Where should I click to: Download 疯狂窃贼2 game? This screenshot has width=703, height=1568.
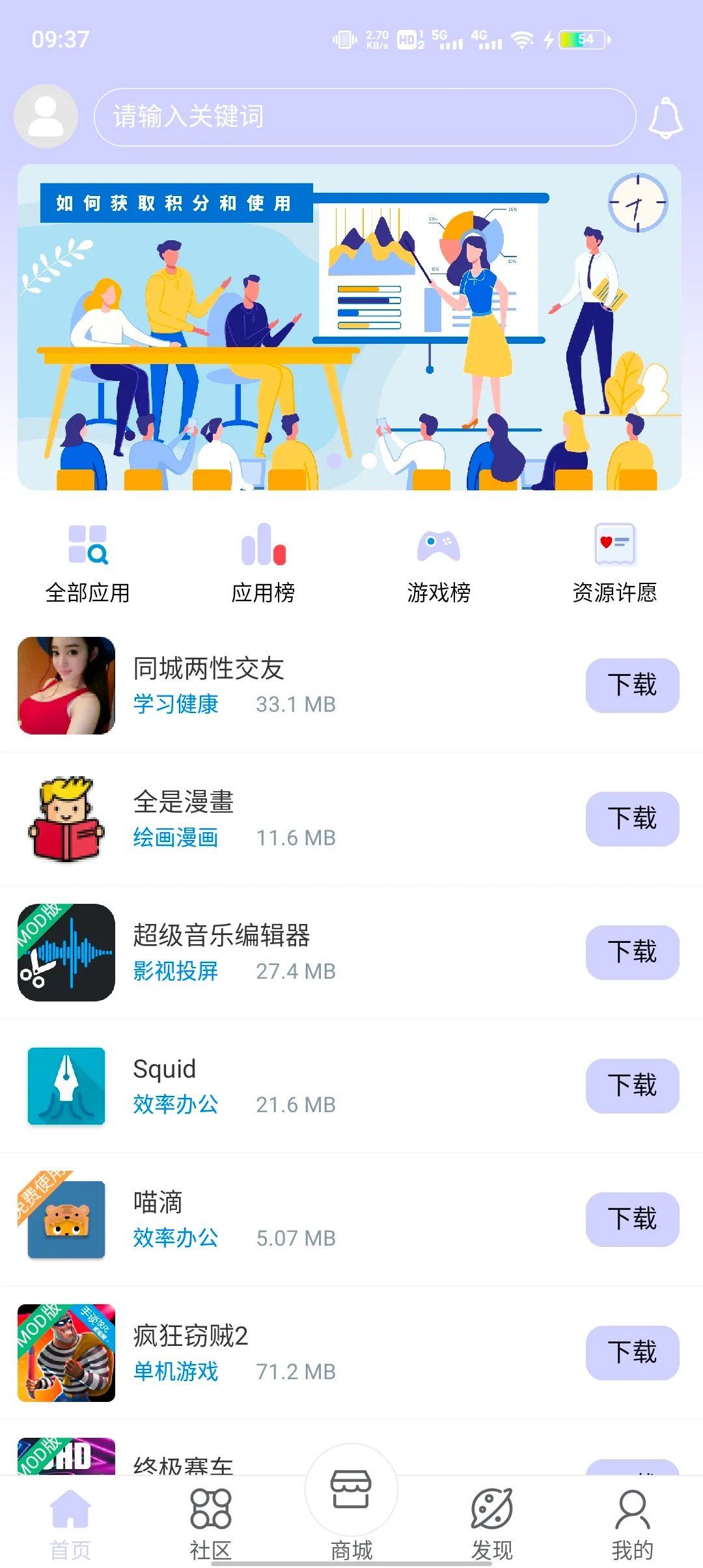632,1354
